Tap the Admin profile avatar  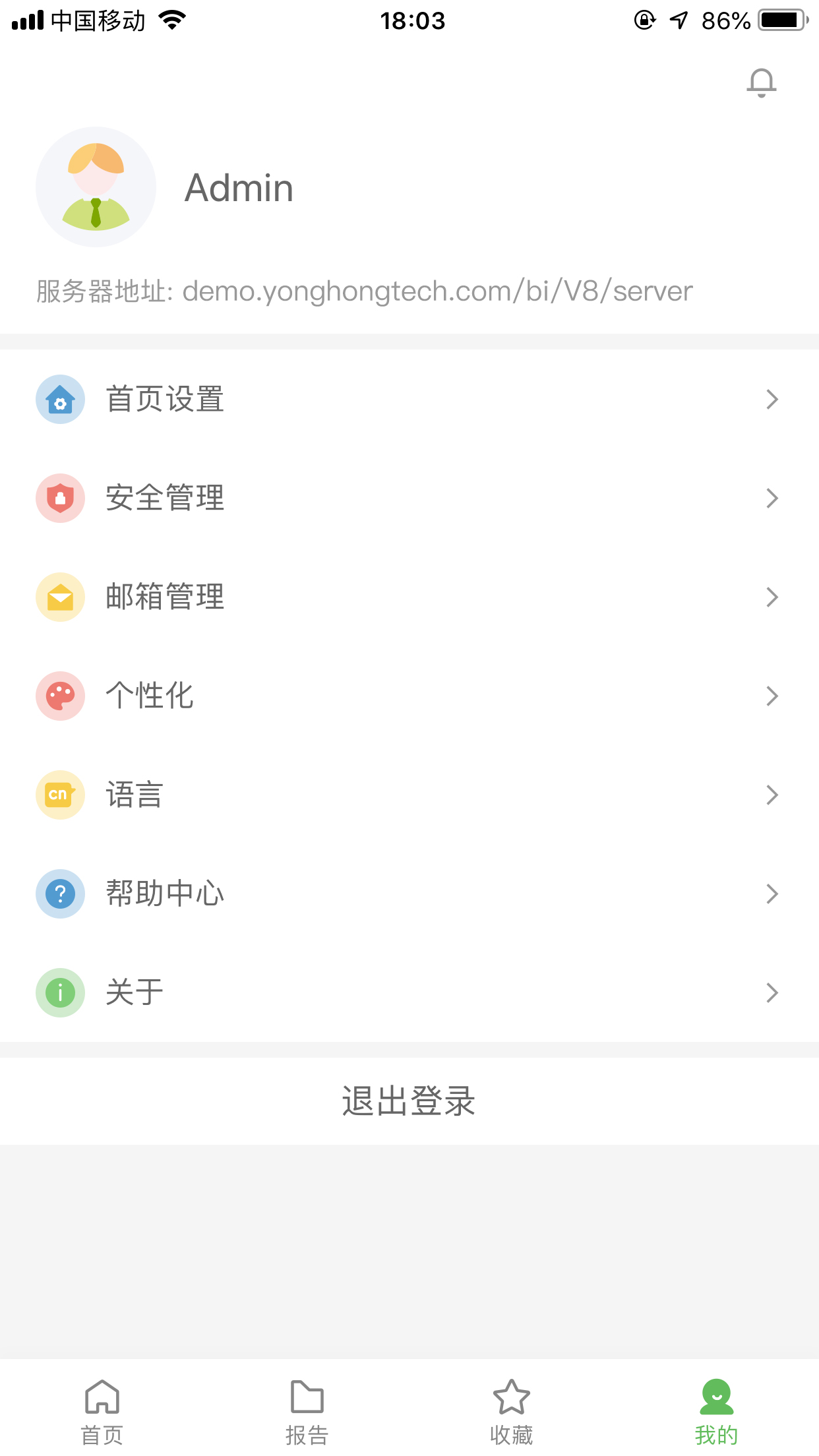pyautogui.click(x=96, y=187)
